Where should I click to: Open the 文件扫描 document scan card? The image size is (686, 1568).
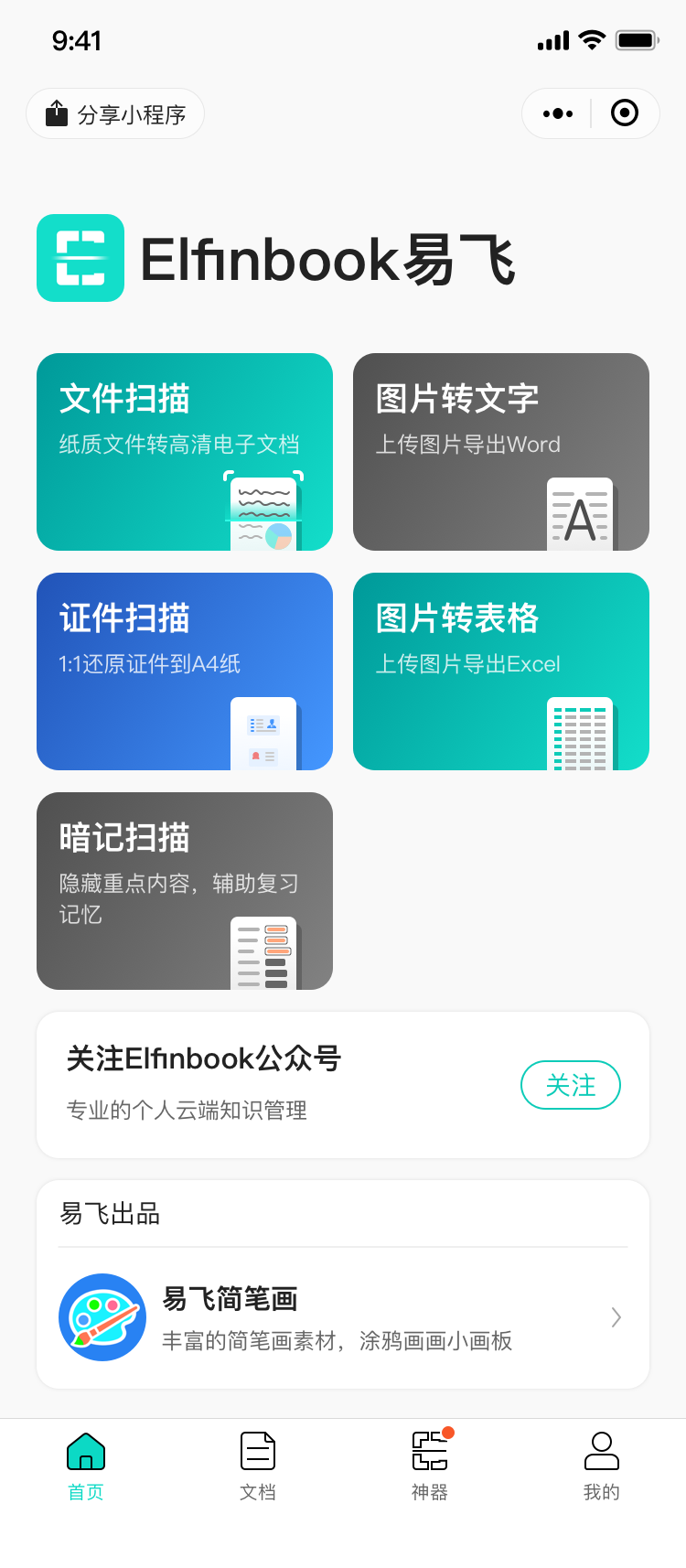(185, 452)
